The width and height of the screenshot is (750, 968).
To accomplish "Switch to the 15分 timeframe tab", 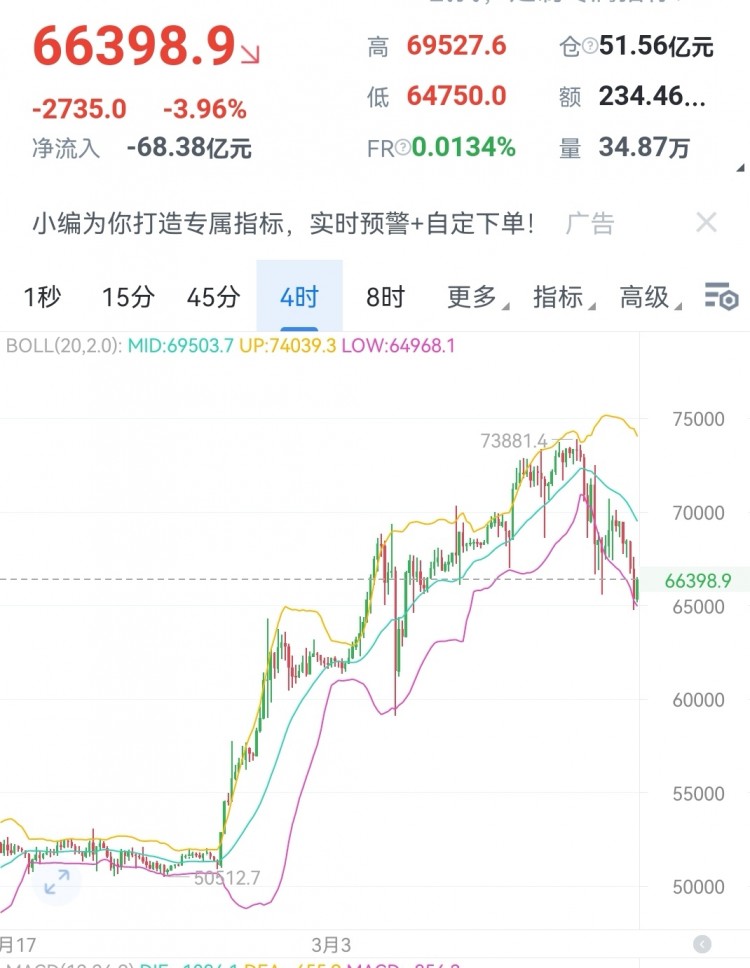I will tap(126, 297).
